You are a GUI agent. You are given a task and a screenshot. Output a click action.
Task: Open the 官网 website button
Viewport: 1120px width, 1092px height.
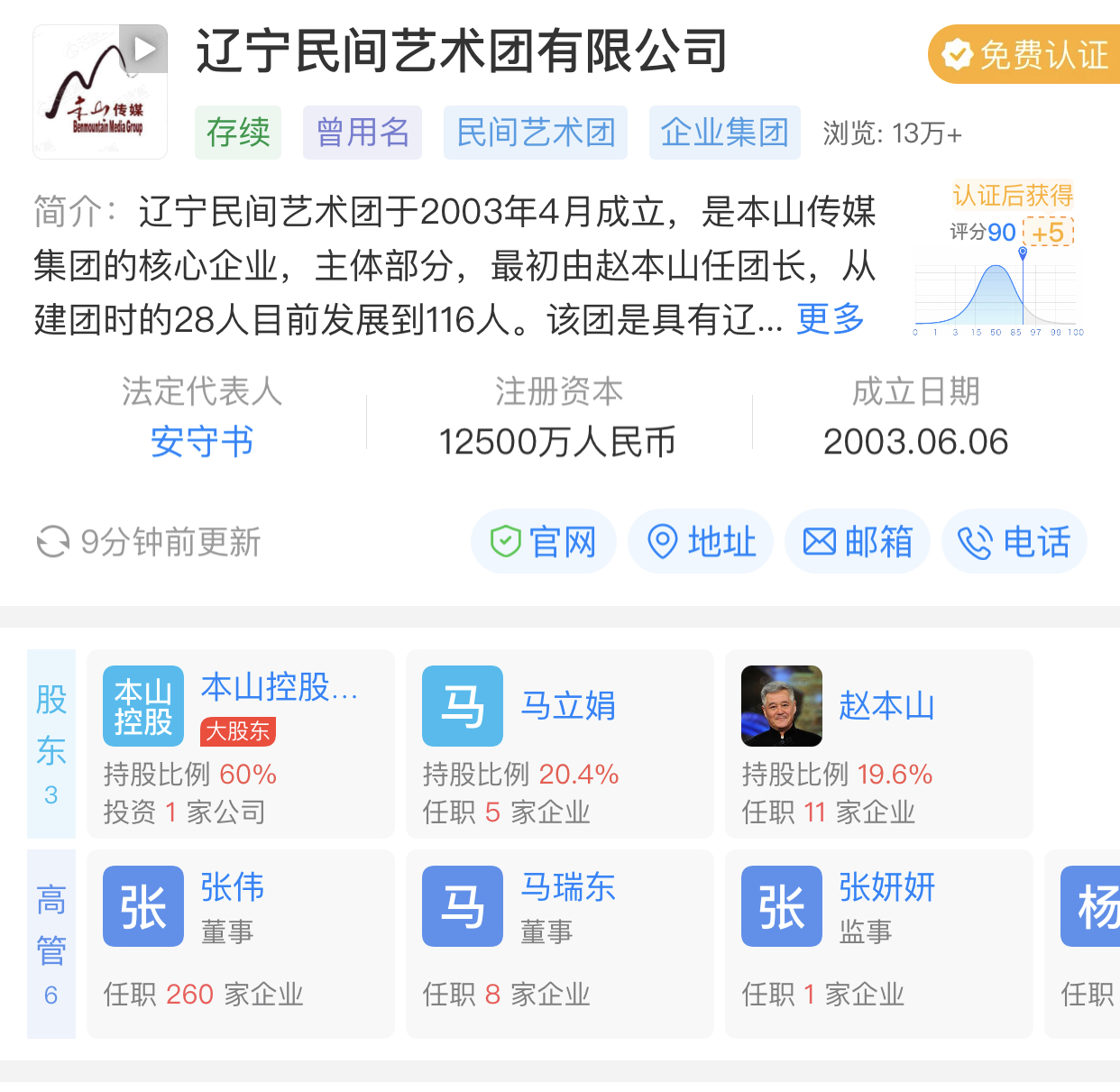coord(543,542)
